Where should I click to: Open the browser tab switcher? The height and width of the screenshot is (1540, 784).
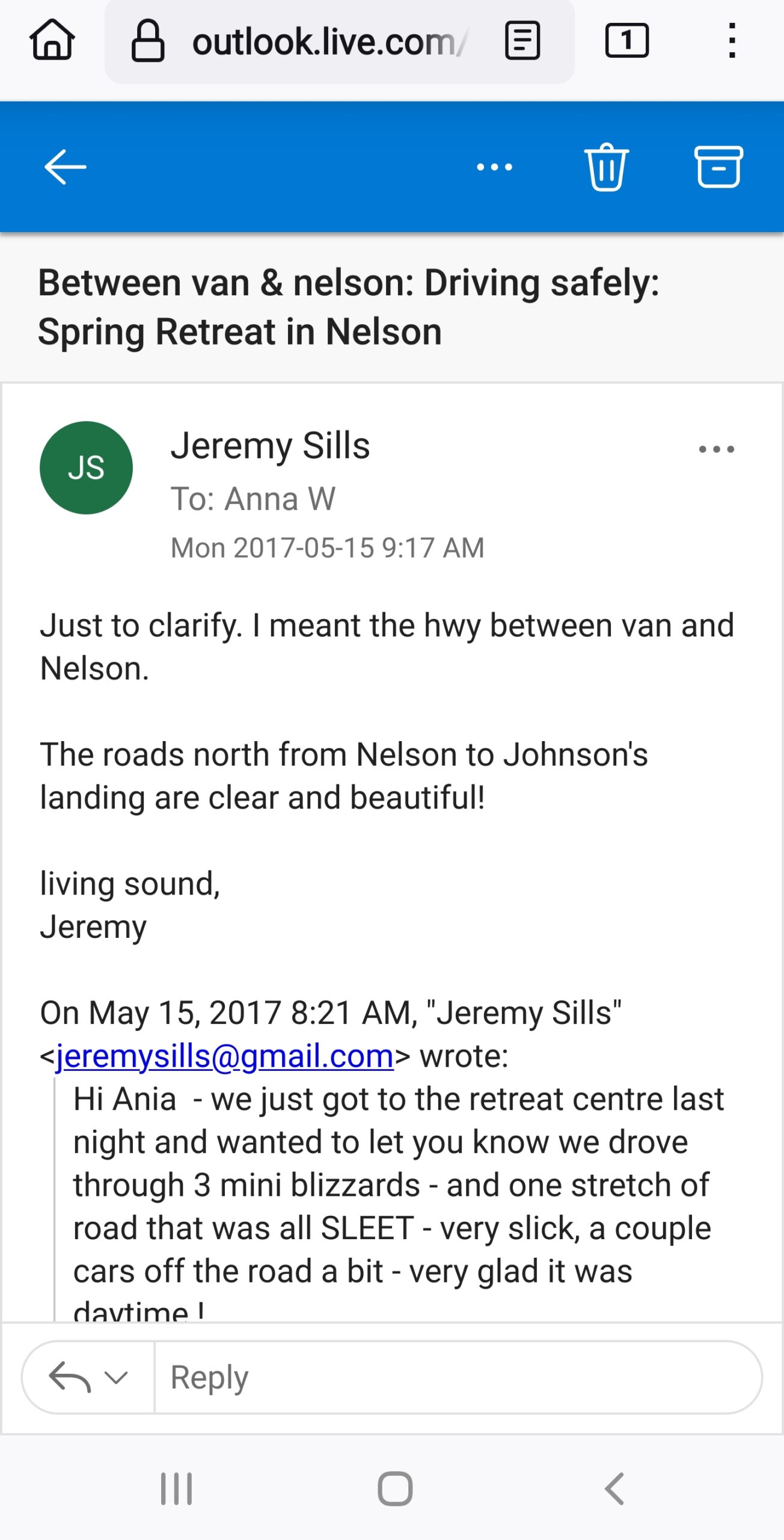click(626, 41)
